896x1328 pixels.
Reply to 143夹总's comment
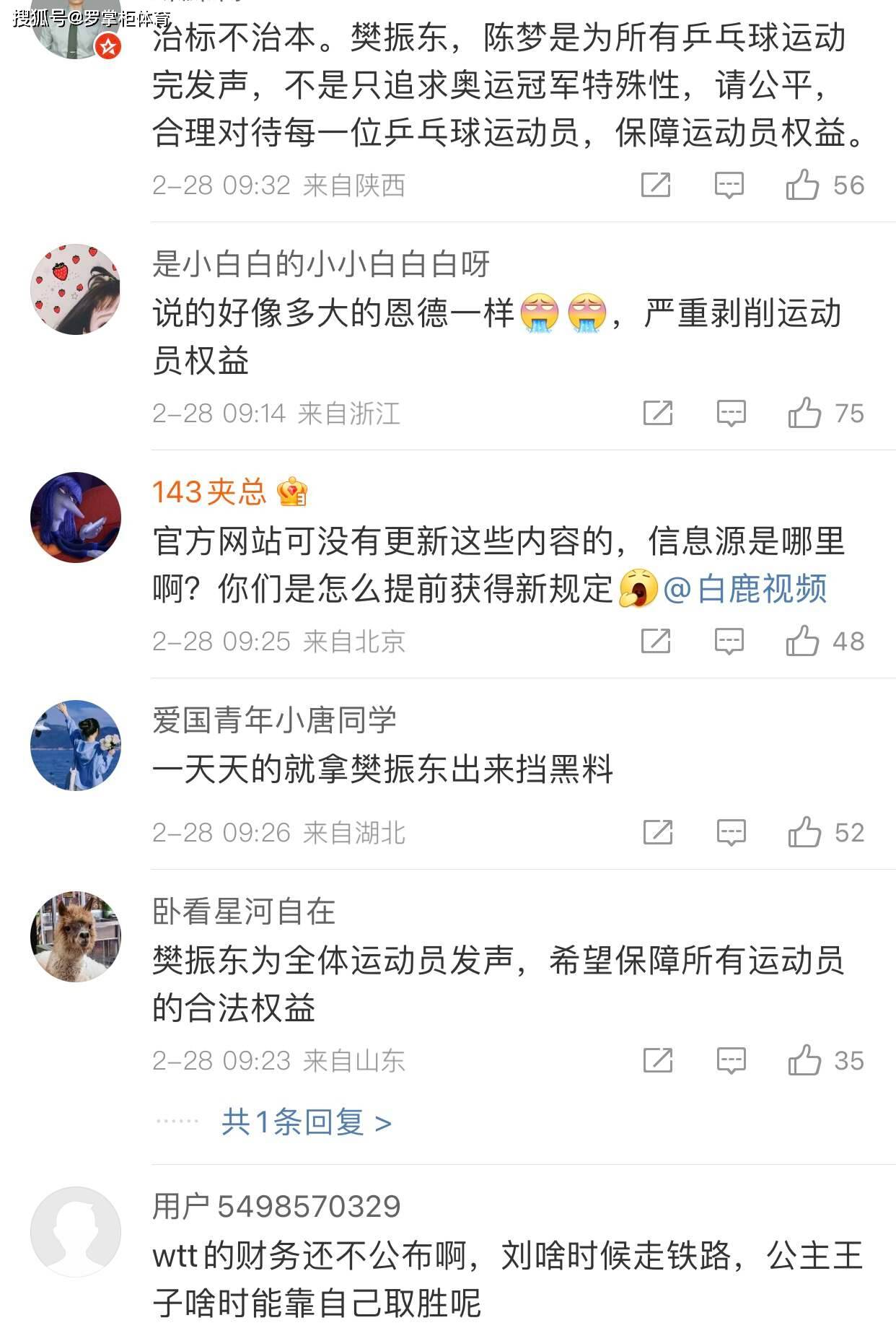[729, 642]
